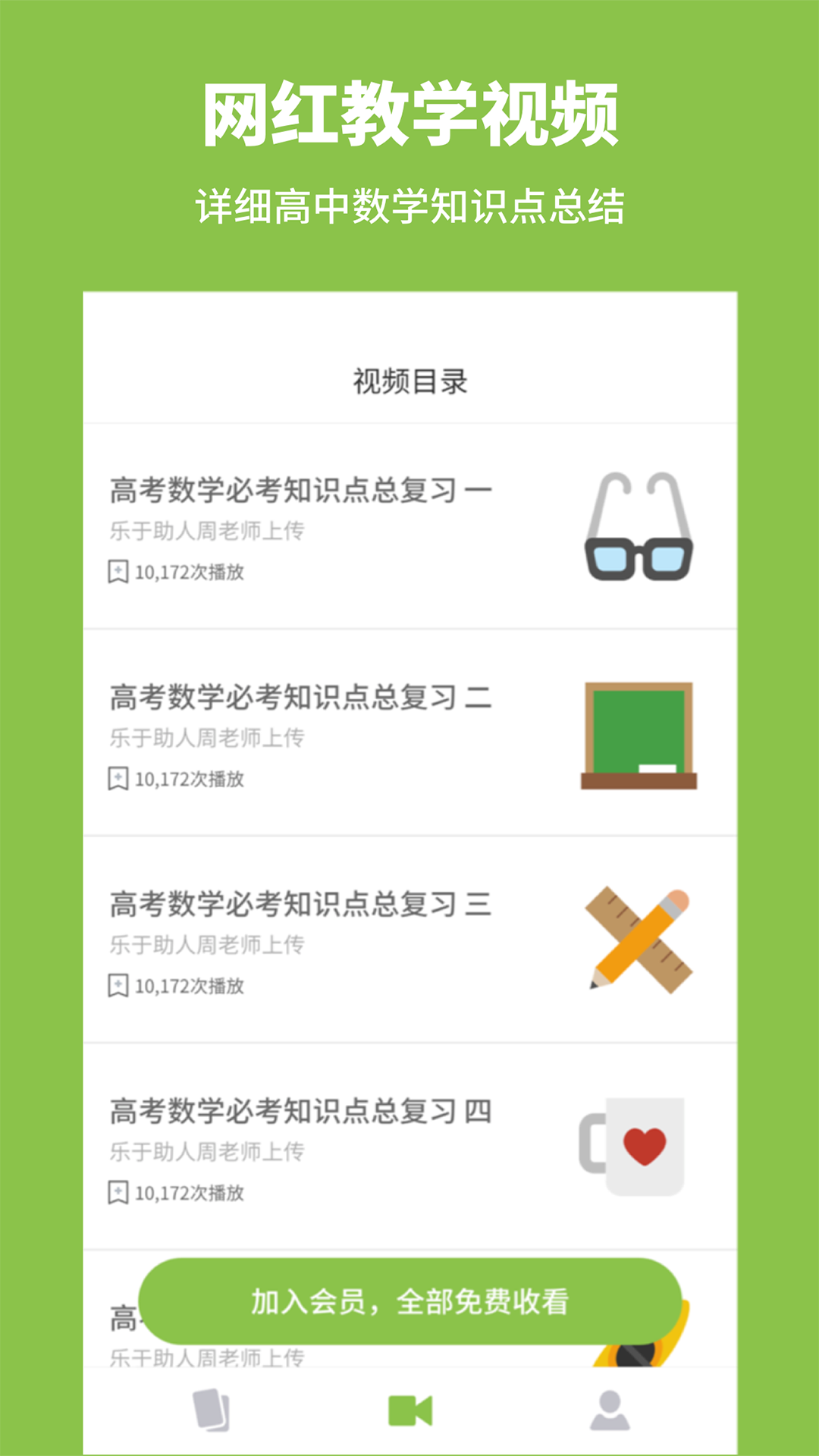Toggle the bookmark on lesson three
Screen dimensions: 819x1456
pos(118,987)
